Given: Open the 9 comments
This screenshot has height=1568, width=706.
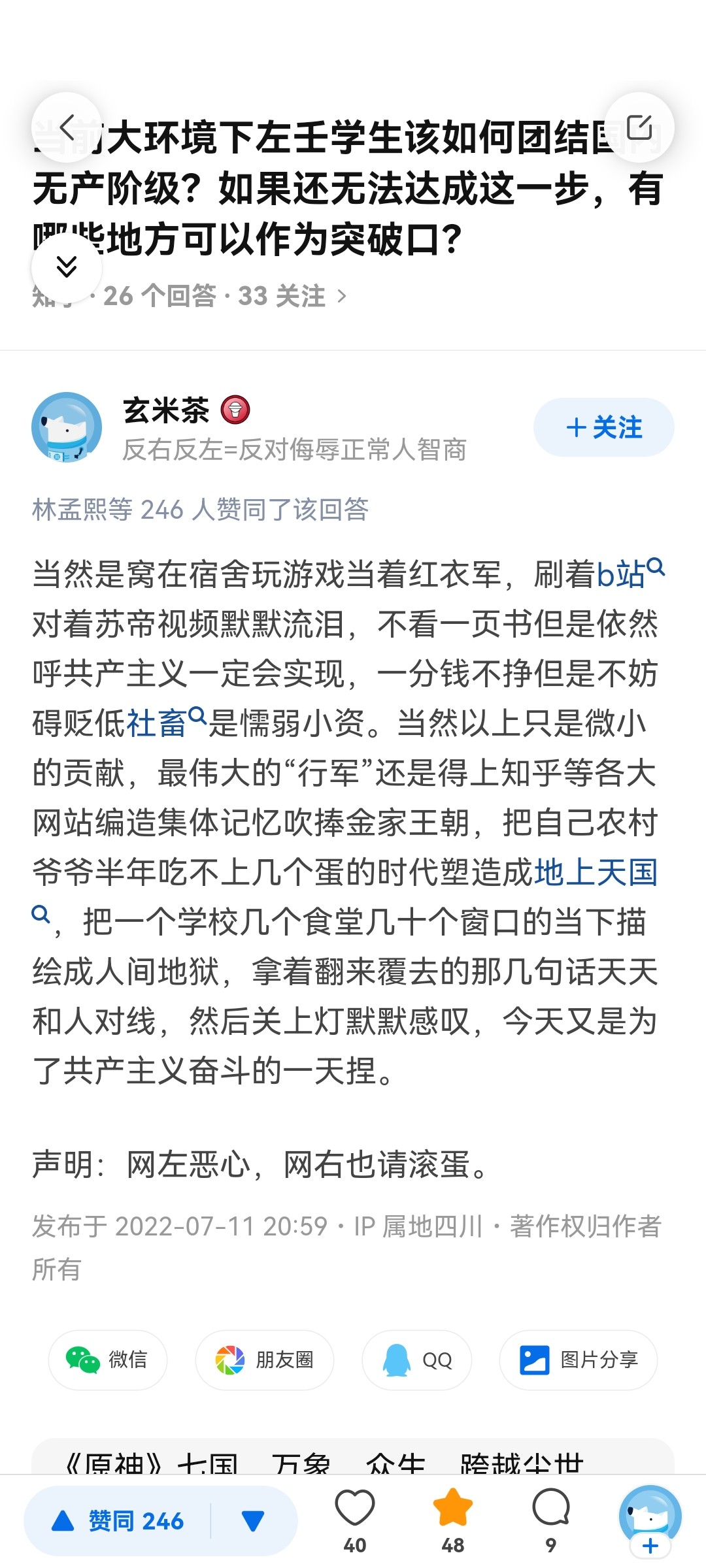Looking at the screenshot, I should coord(551,1521).
